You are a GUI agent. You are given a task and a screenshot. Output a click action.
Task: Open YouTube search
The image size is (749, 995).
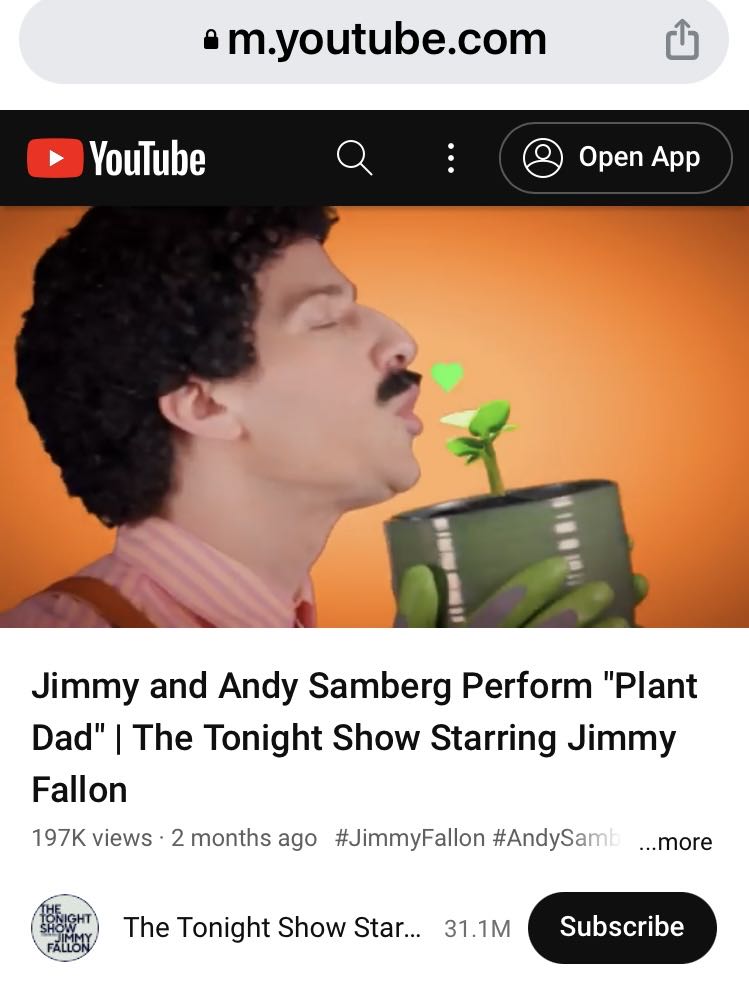[354, 158]
